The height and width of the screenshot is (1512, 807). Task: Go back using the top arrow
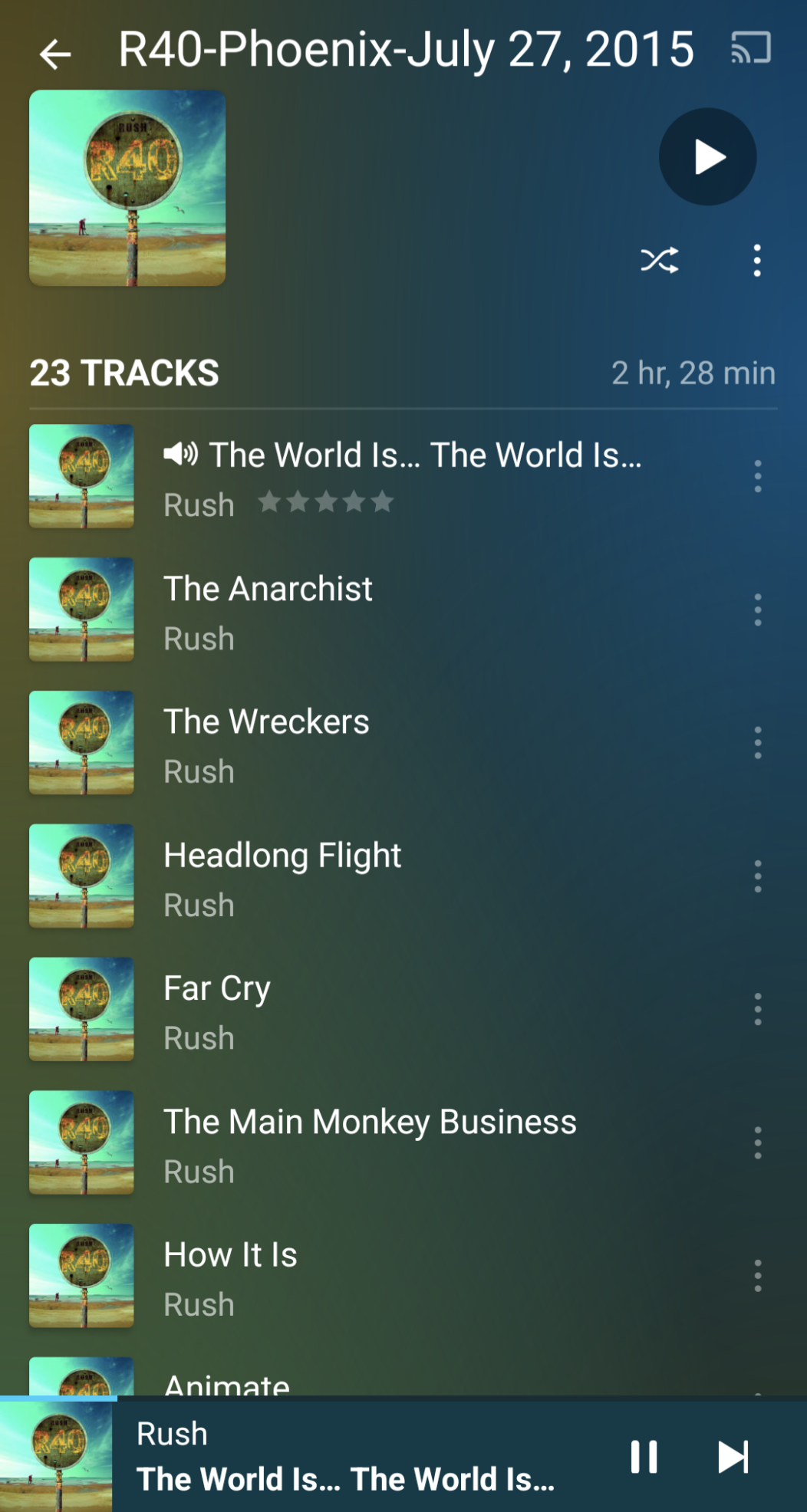coord(55,54)
